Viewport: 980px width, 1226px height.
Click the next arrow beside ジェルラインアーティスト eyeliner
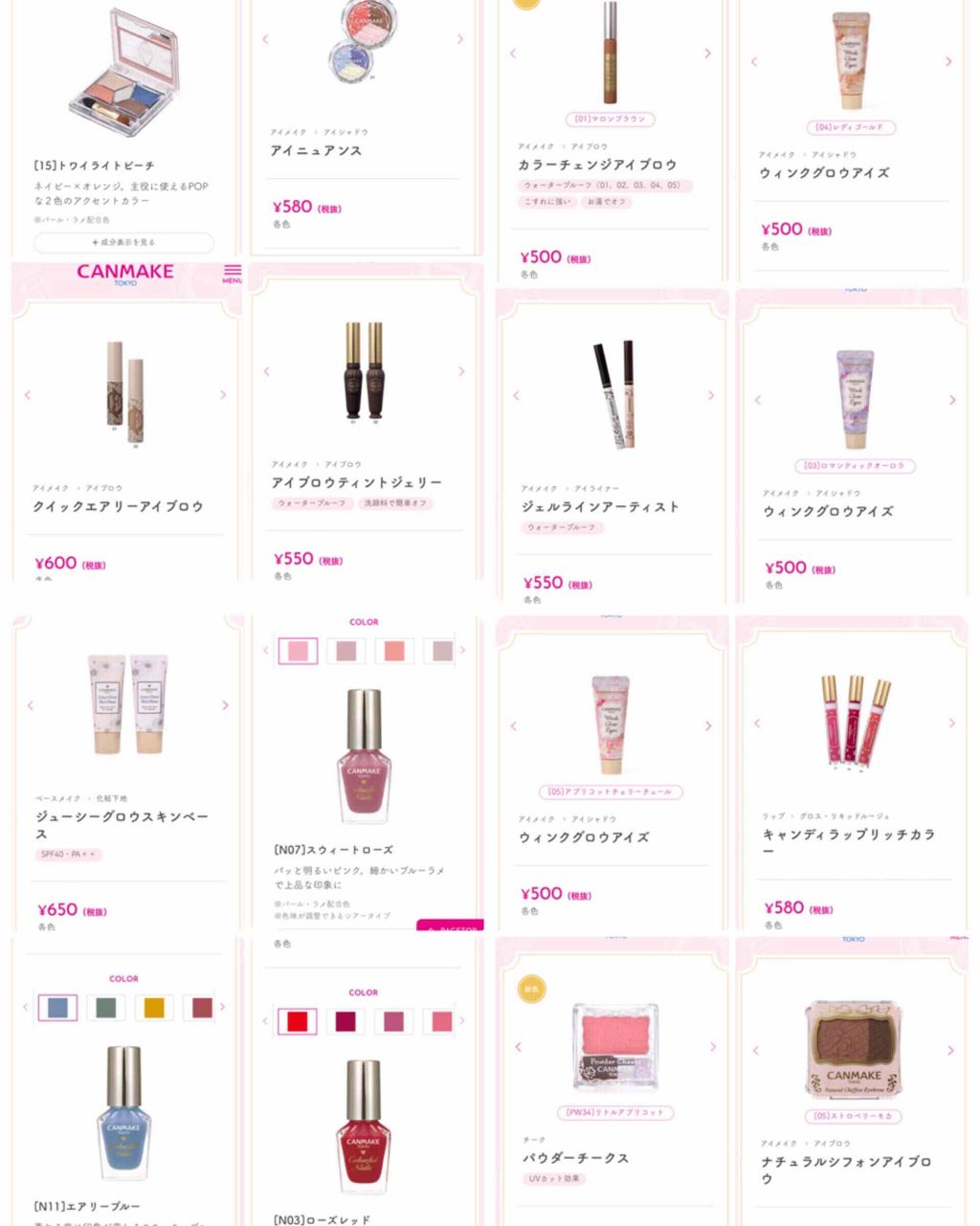[710, 394]
